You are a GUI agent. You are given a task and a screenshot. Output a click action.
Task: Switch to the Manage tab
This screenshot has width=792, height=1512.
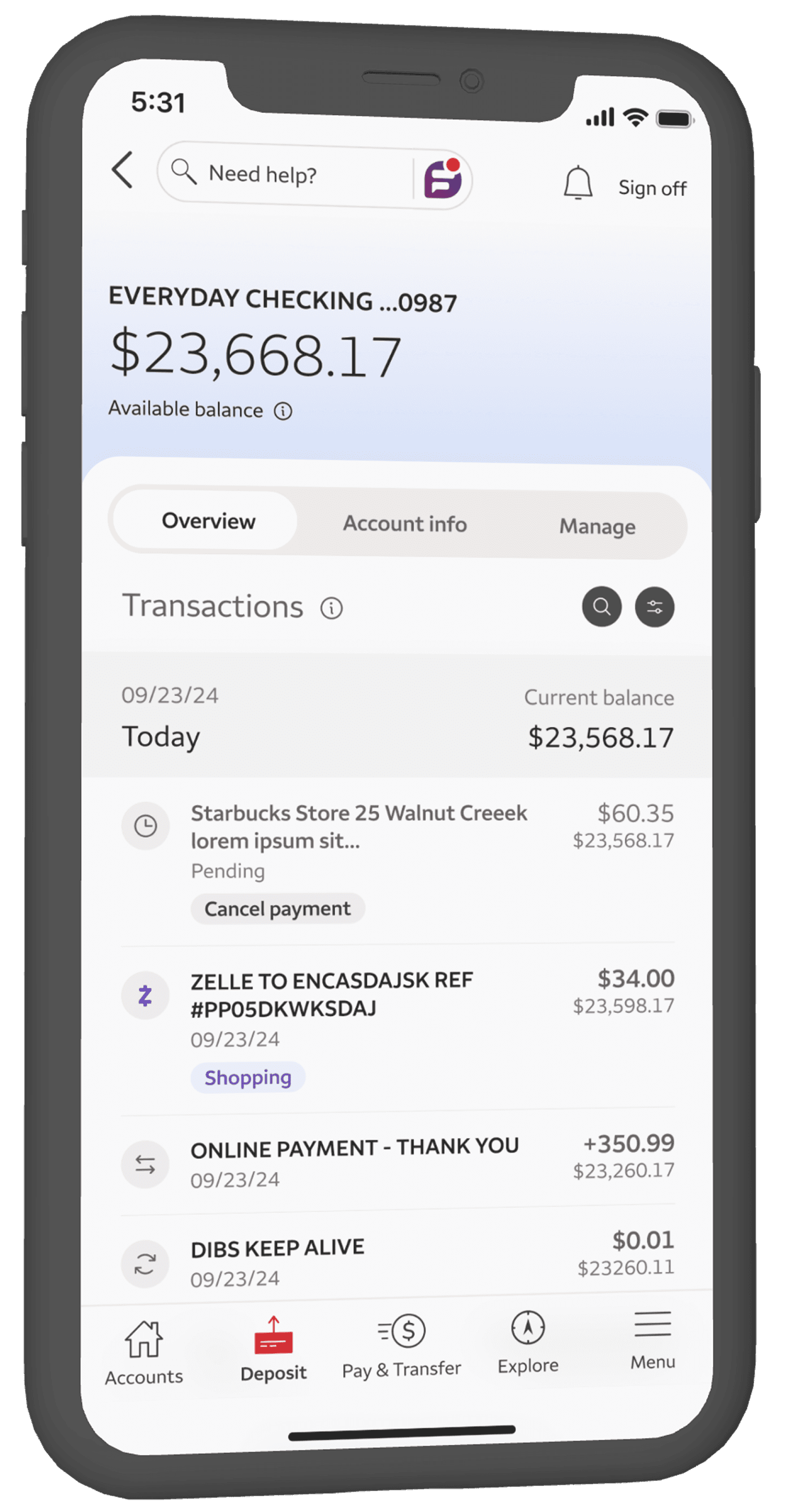(597, 526)
